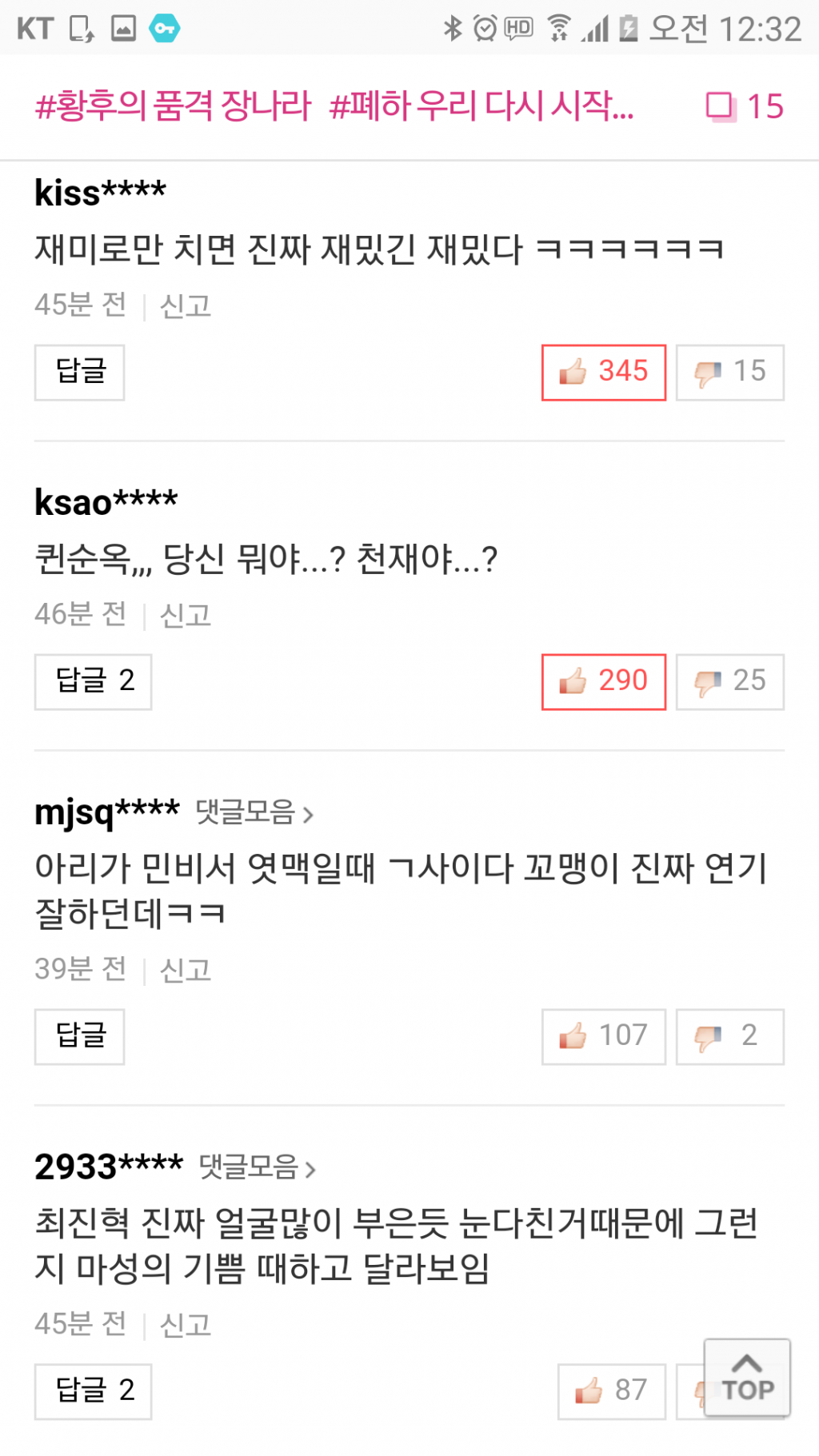
Task: Open the article title #황후의 품격 장나라
Action: point(173,106)
